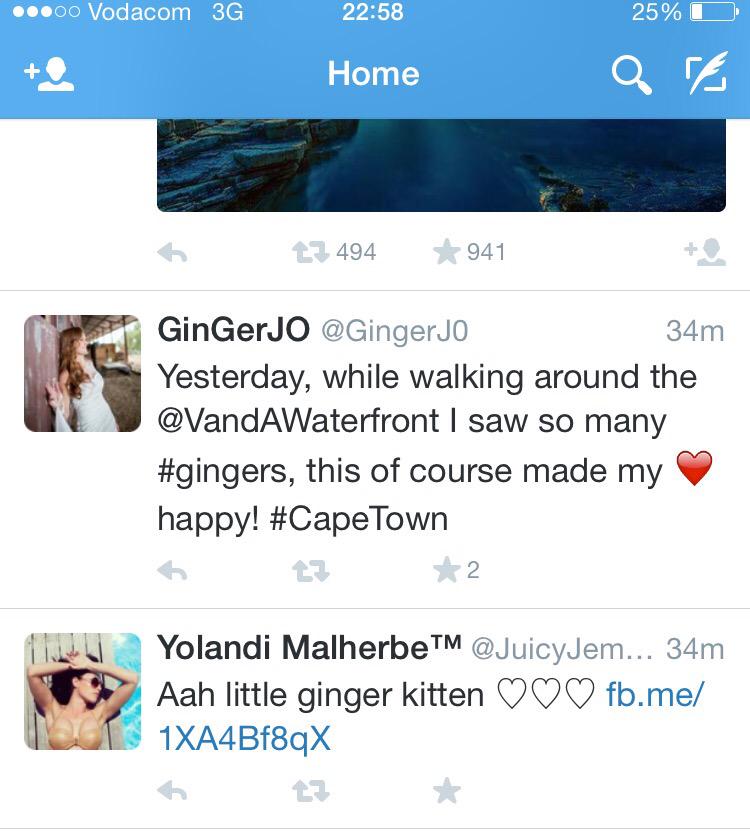The height and width of the screenshot is (832, 750).
Task: Reply to Yolandi Malherbe's tweet
Action: tap(173, 792)
